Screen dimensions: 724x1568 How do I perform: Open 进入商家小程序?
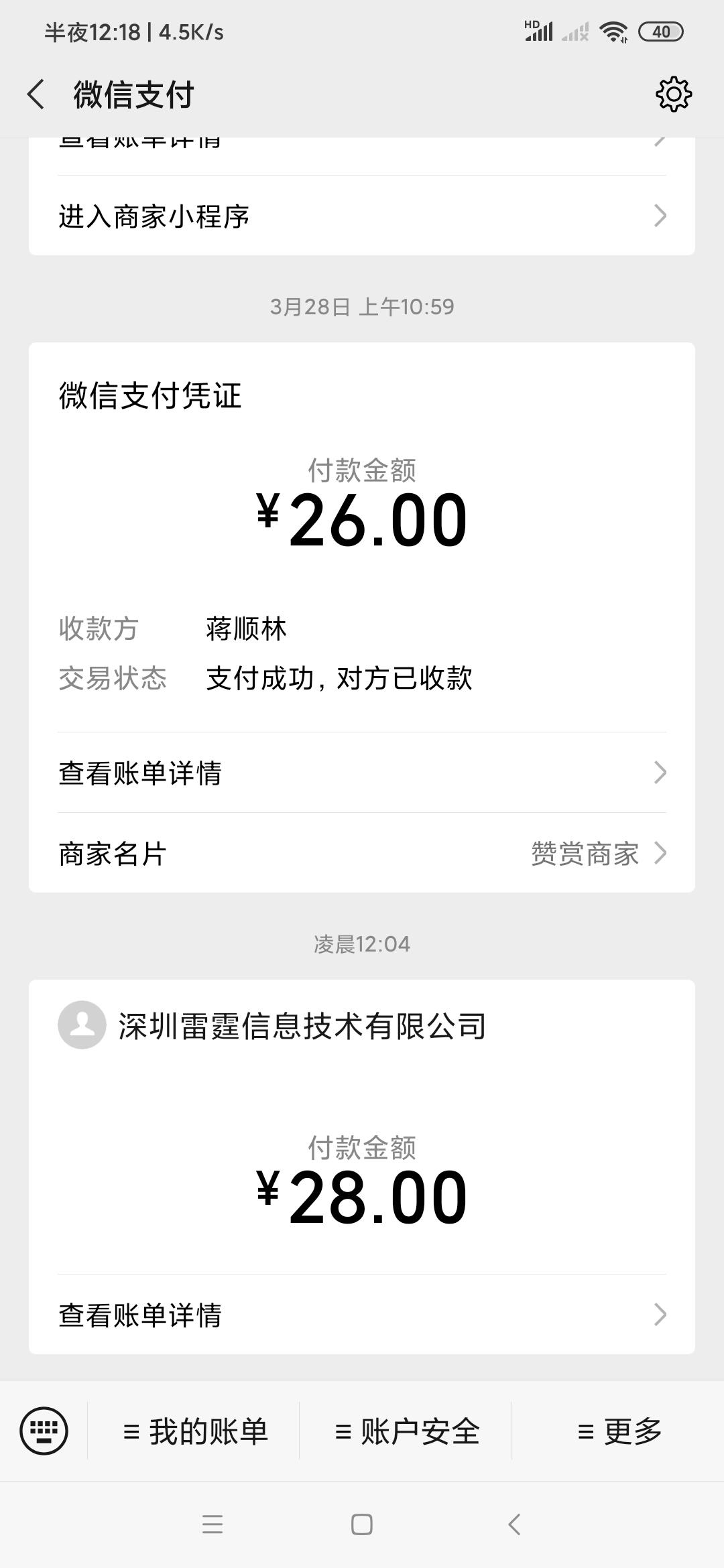tap(362, 216)
